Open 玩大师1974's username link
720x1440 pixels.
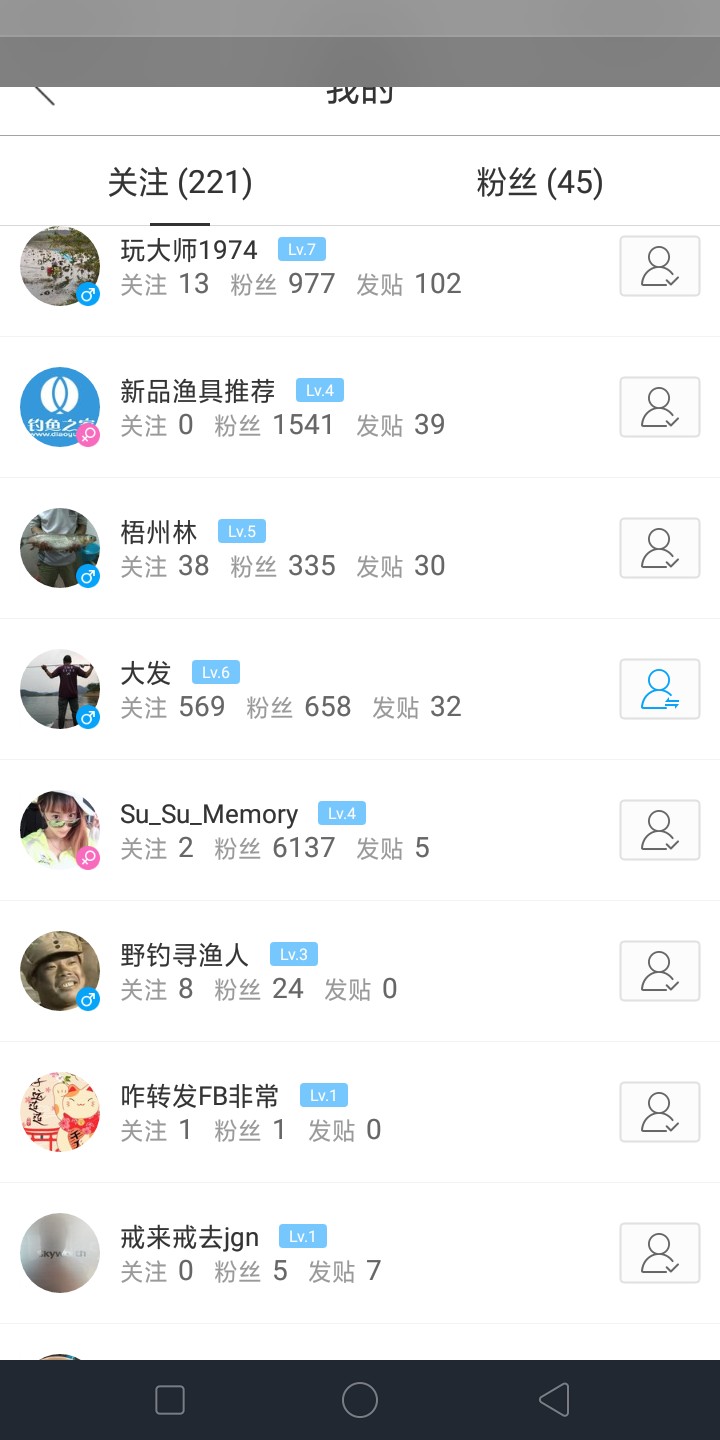pyautogui.click(x=186, y=248)
